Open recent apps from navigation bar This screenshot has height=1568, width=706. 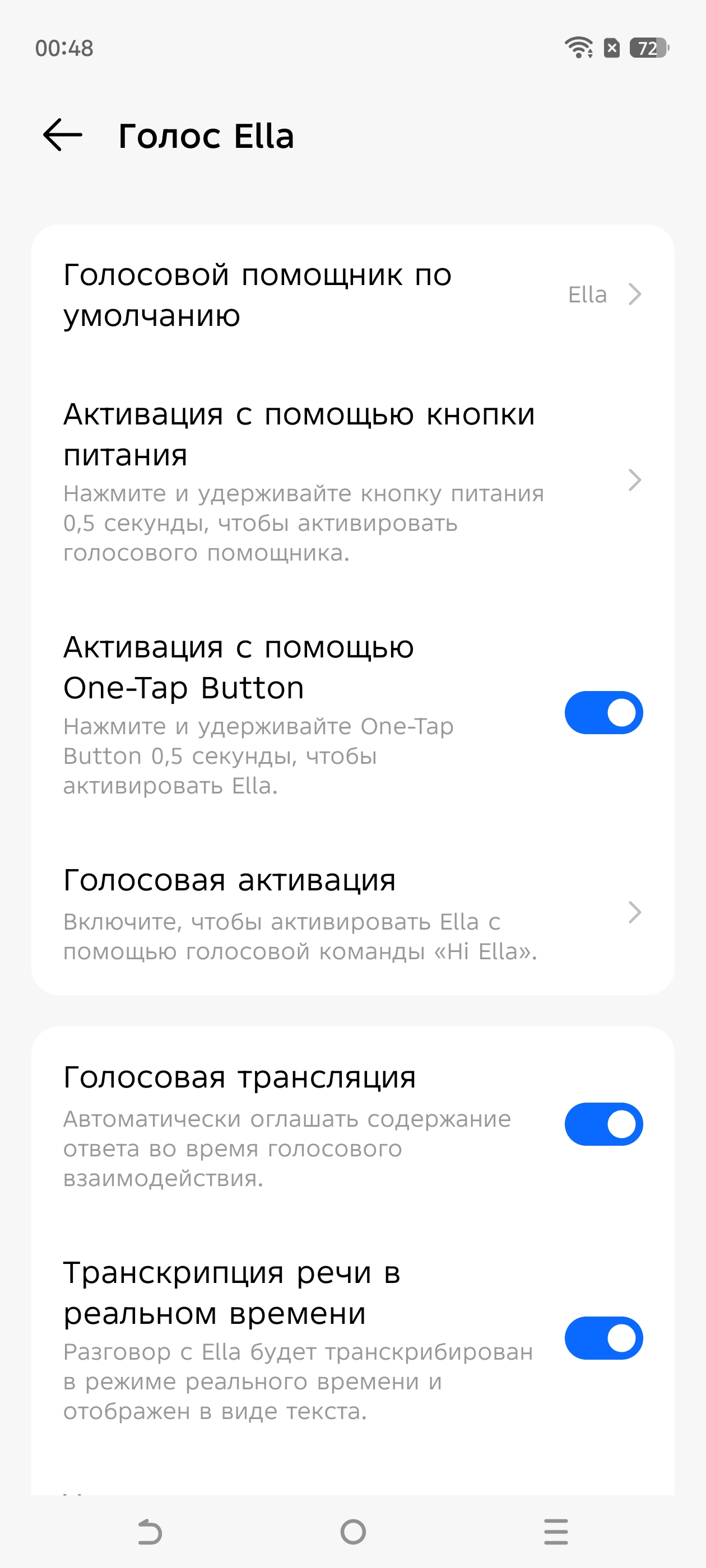555,1532
